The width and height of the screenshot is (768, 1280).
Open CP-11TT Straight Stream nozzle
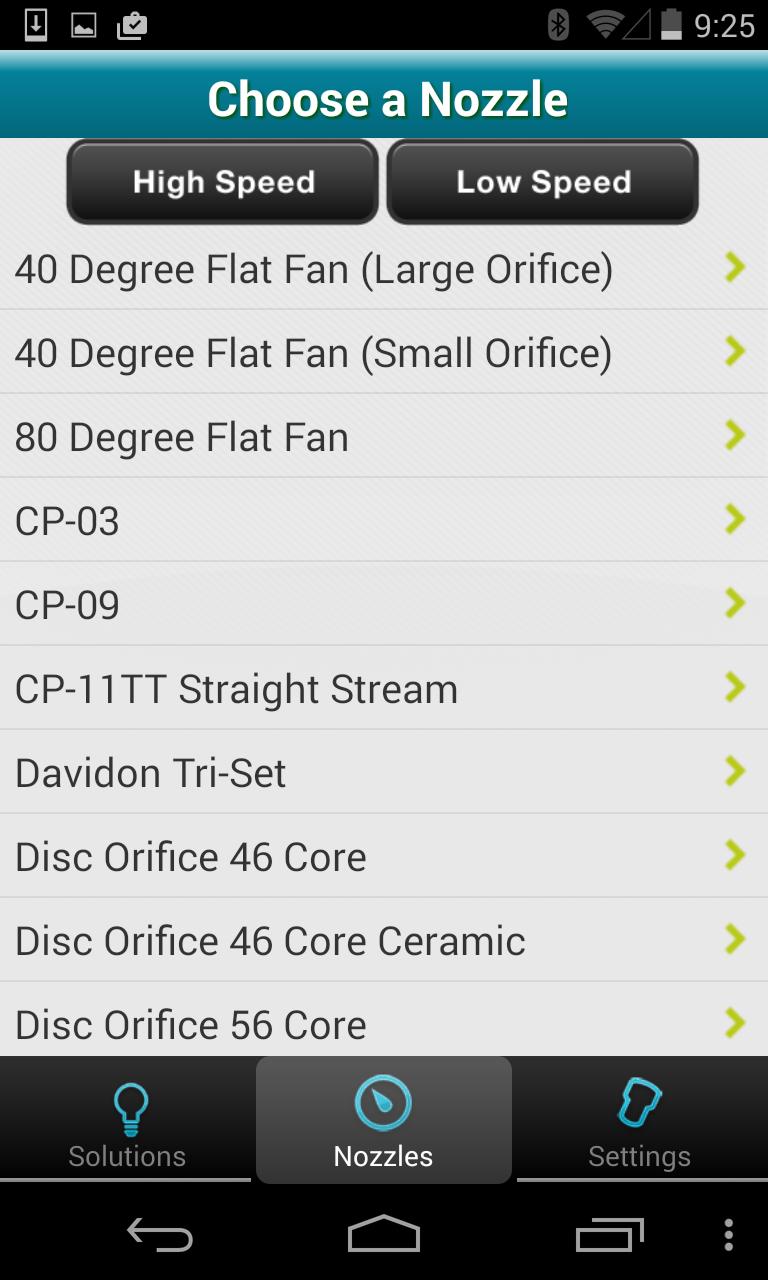click(x=384, y=689)
